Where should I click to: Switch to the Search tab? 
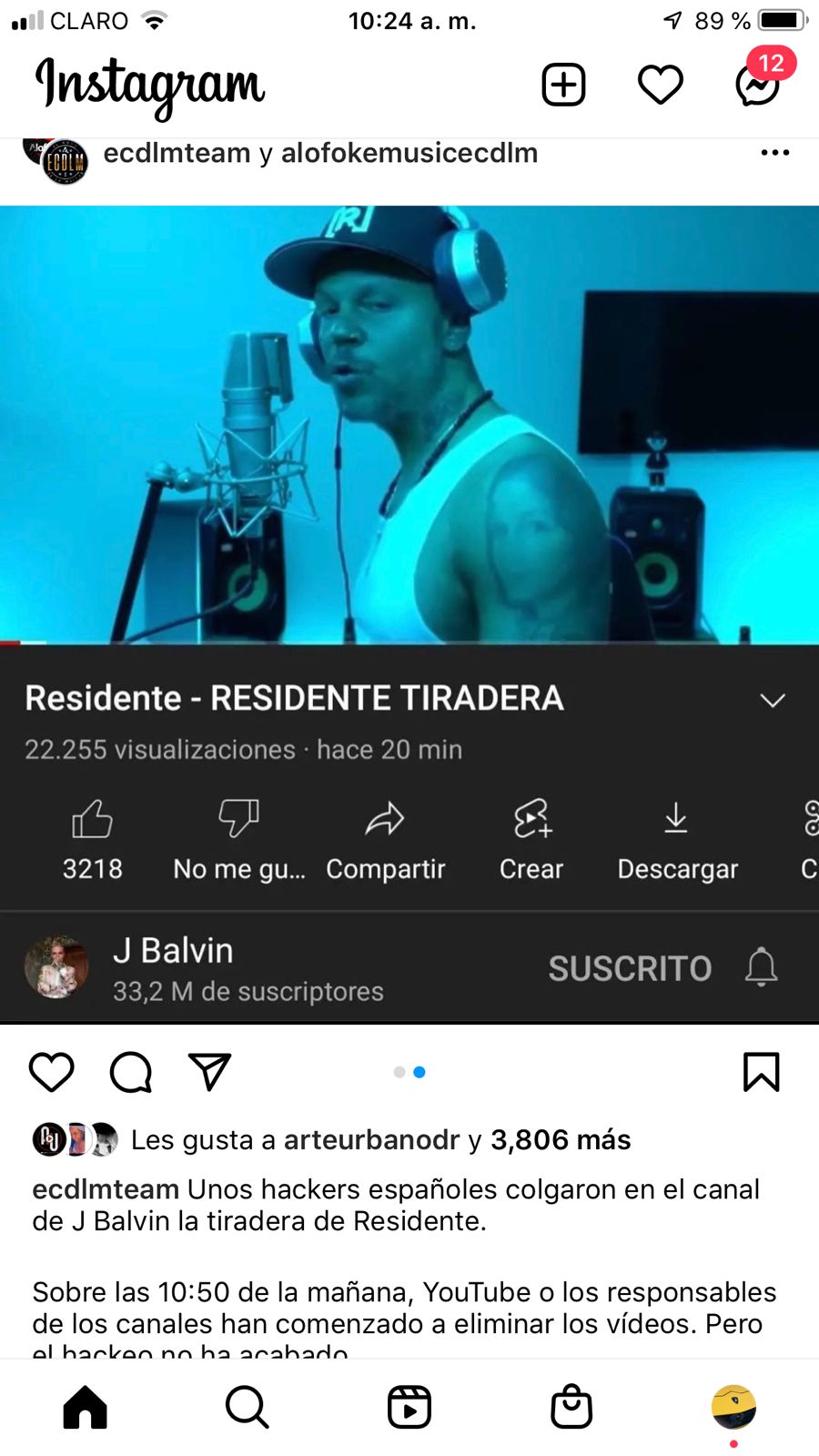pyautogui.click(x=247, y=1407)
